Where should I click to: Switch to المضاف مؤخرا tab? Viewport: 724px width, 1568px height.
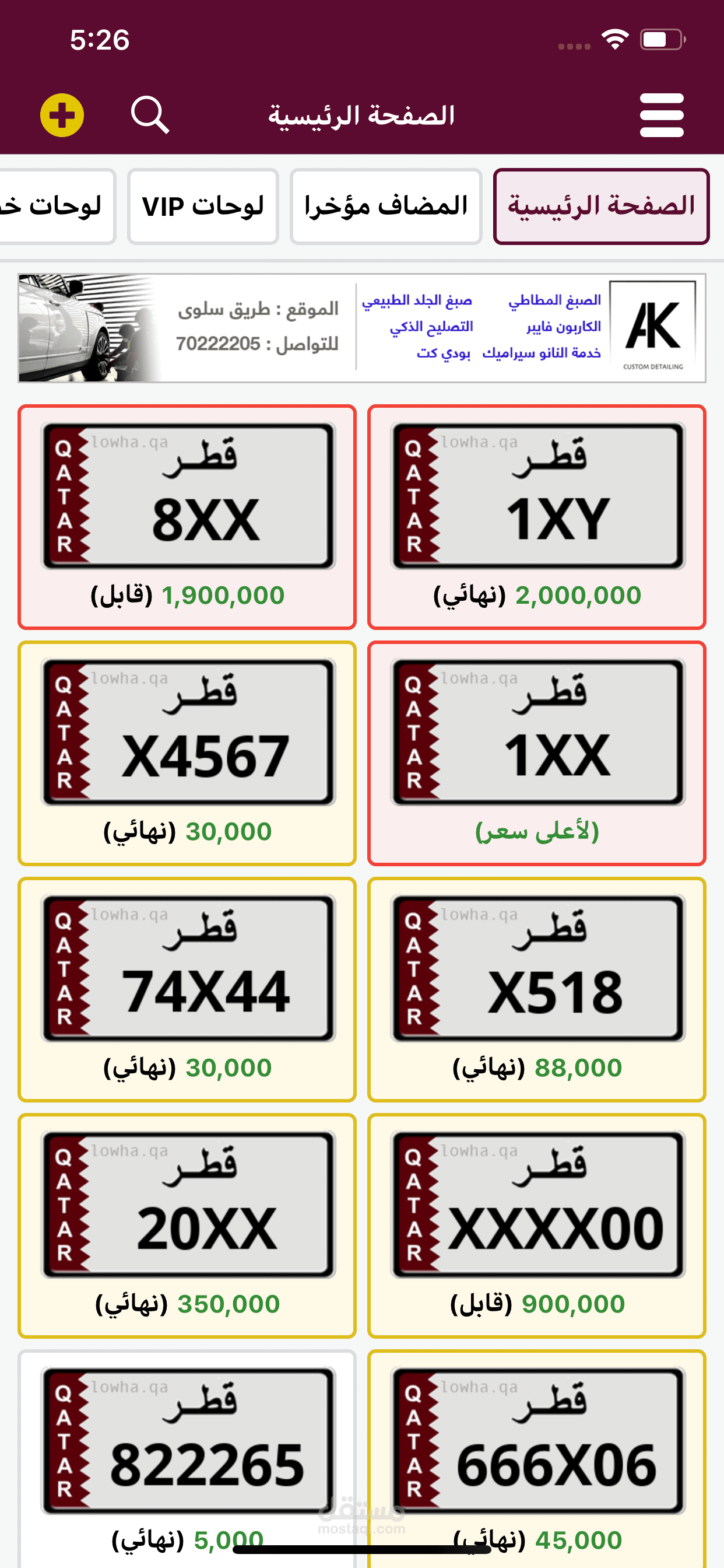point(386,206)
